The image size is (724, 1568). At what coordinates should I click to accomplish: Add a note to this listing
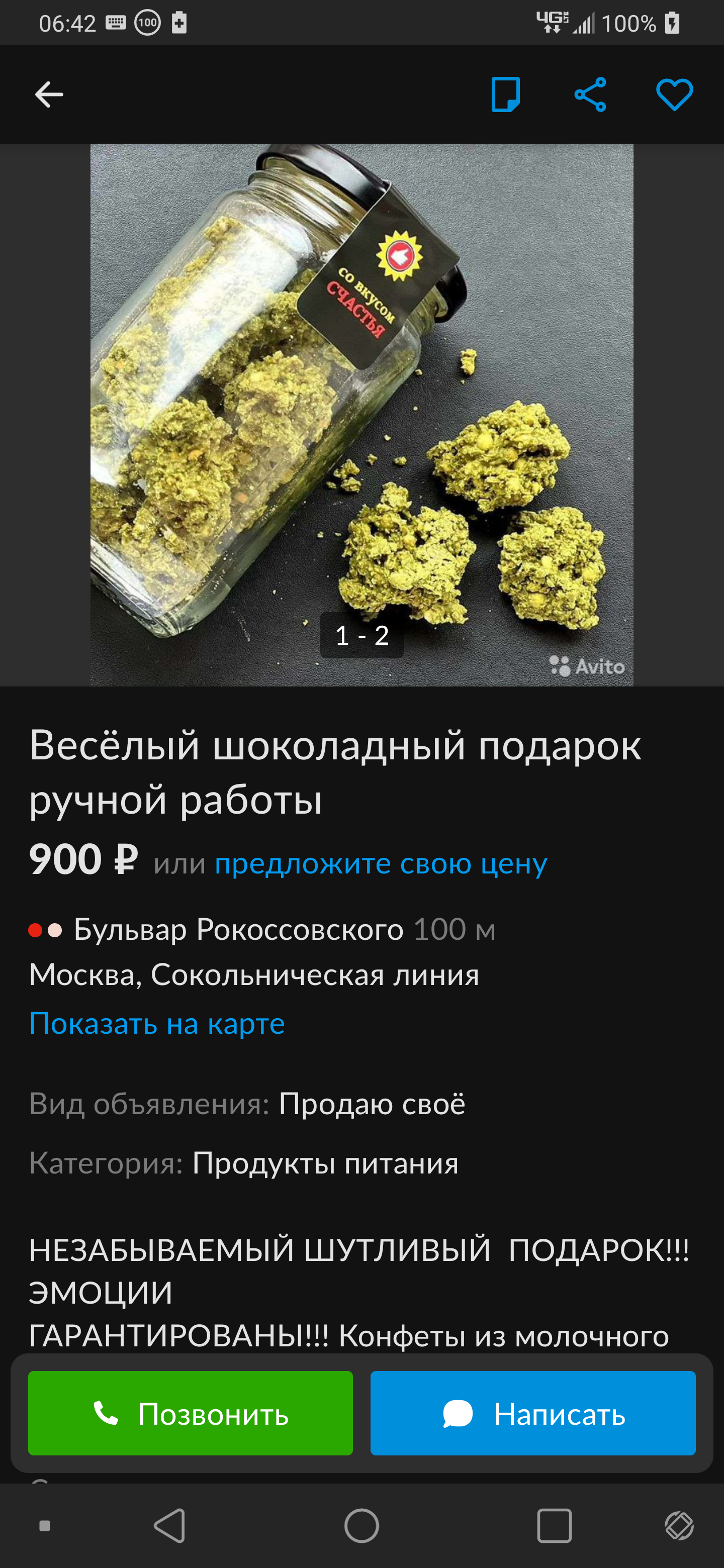tap(505, 94)
